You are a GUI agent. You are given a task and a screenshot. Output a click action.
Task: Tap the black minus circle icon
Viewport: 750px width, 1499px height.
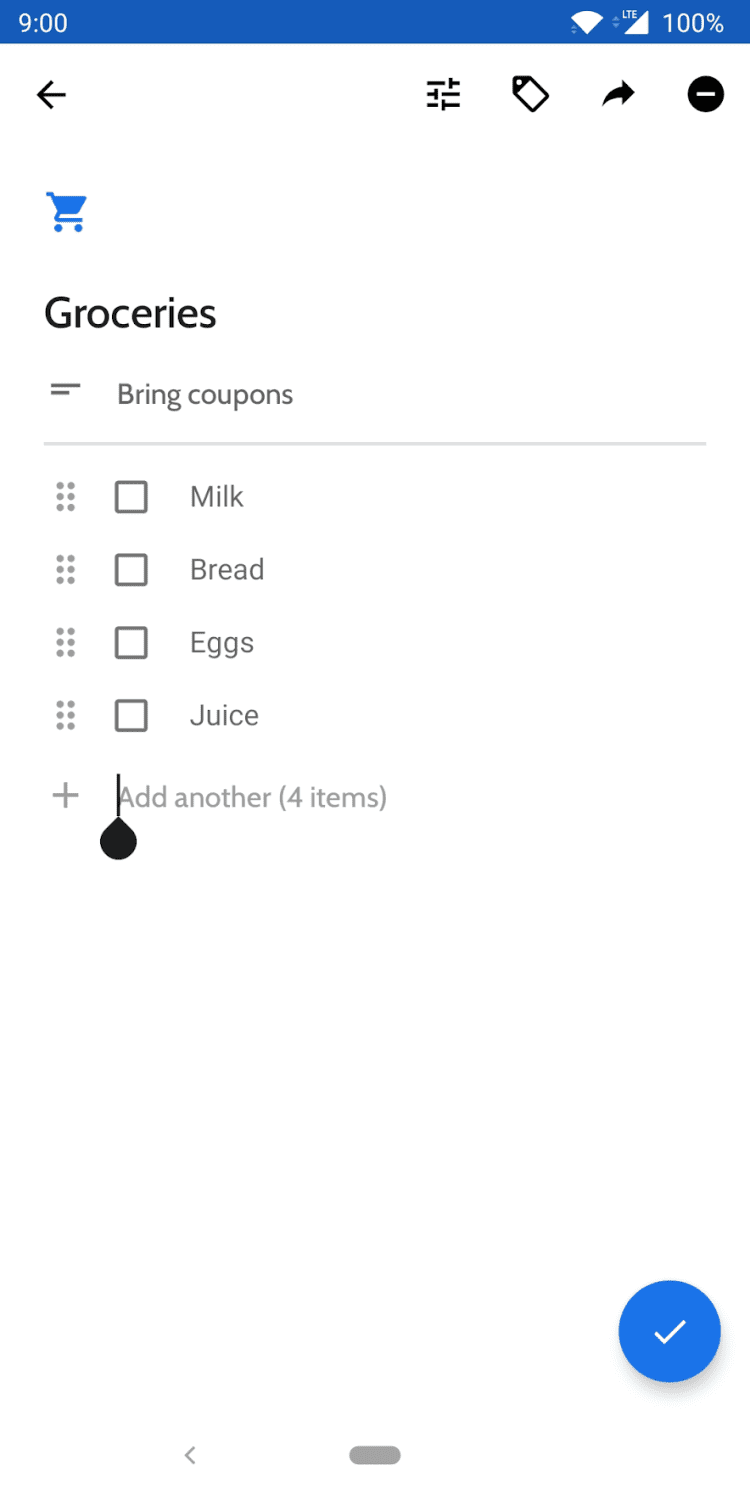coord(705,95)
